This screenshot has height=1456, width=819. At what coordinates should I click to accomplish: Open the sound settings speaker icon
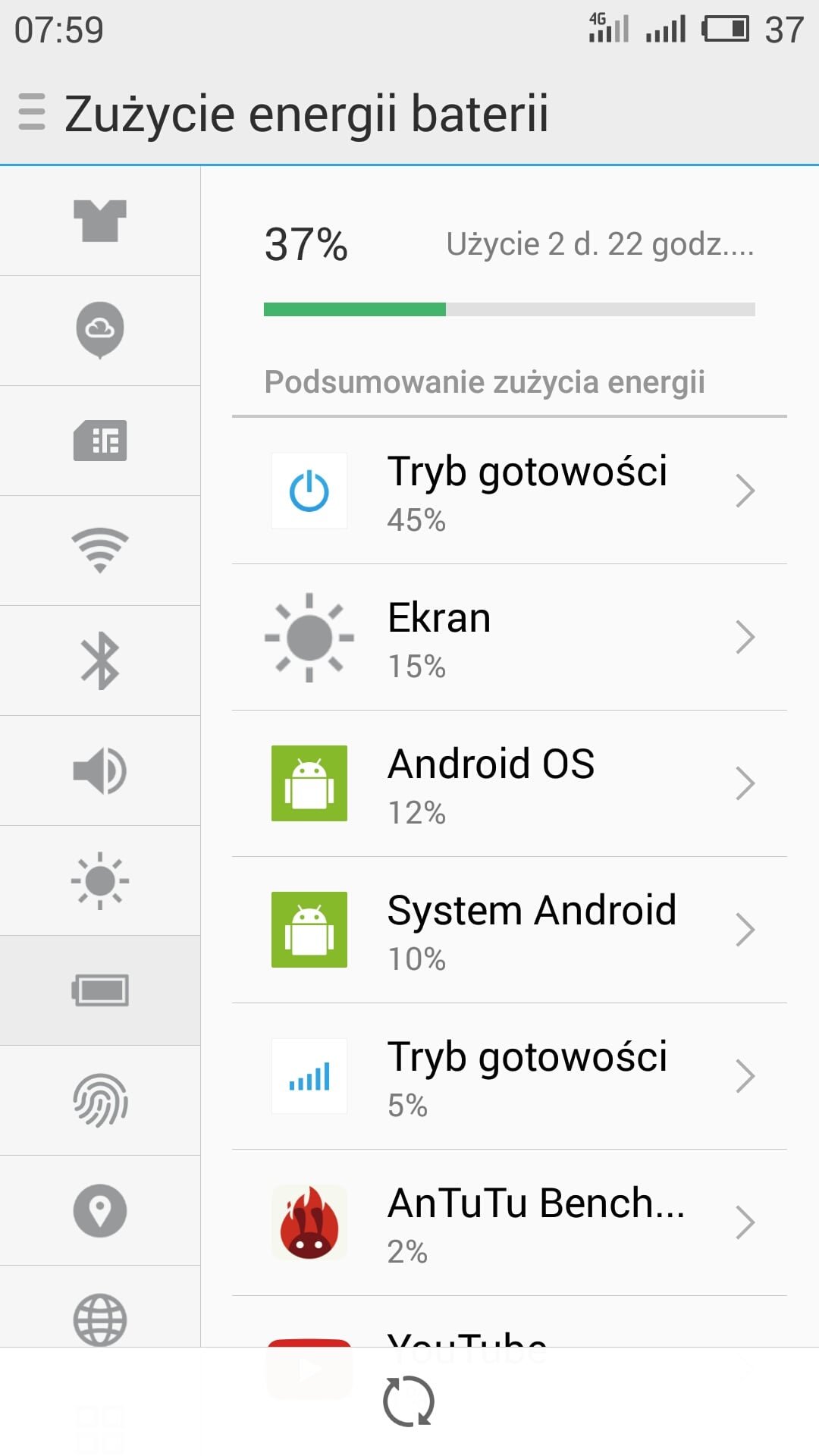[x=100, y=770]
